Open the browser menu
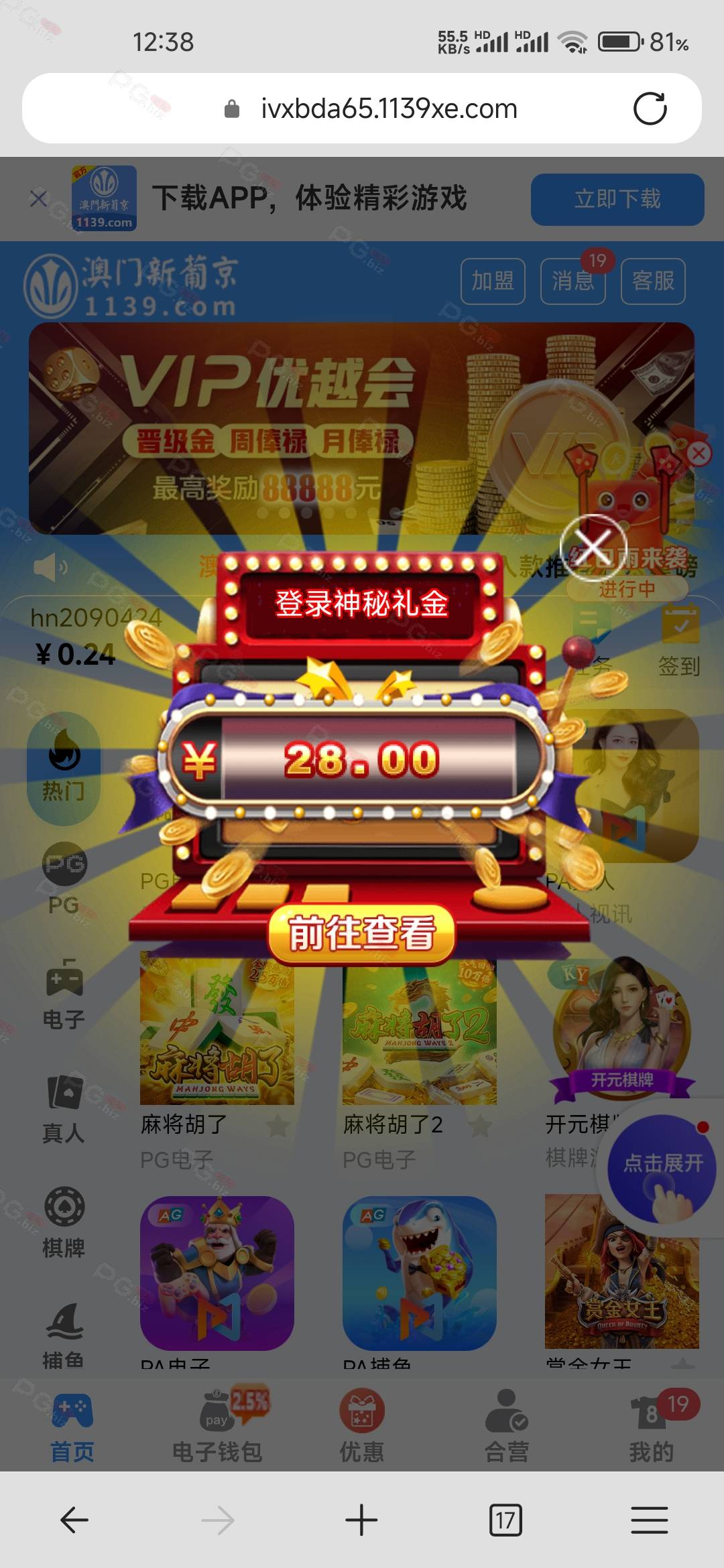The height and width of the screenshot is (1568, 724). coord(650,1520)
